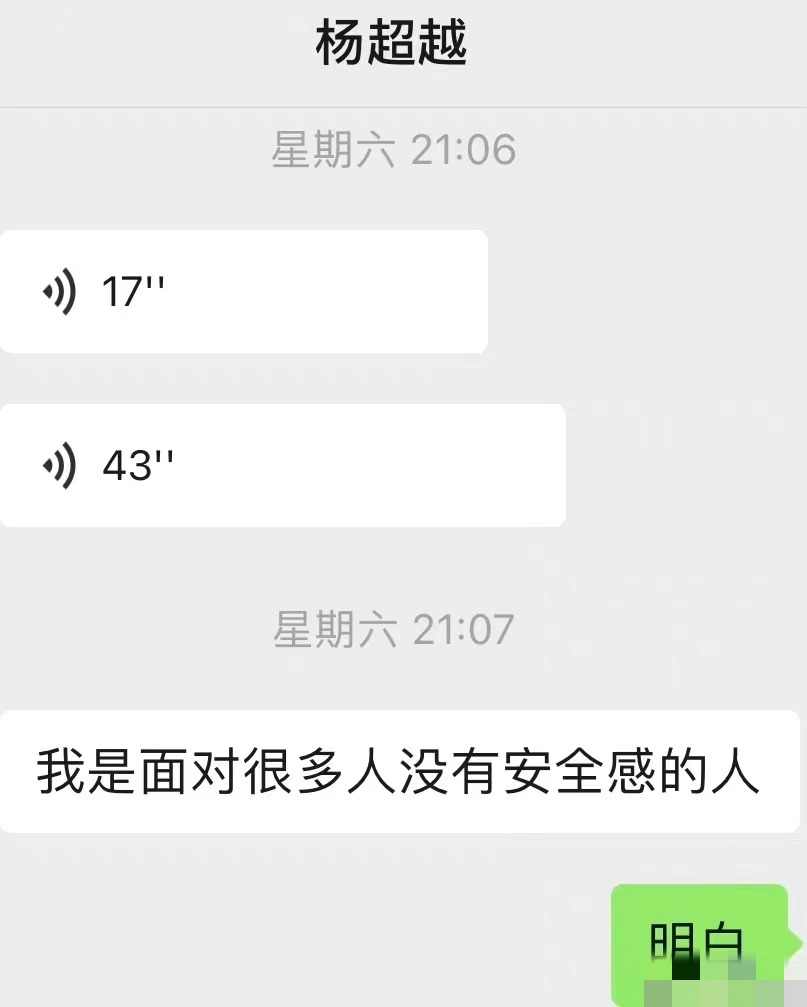Viewport: 807px width, 1007px height.
Task: Click the contact name in the title bar
Action: click(x=392, y=42)
